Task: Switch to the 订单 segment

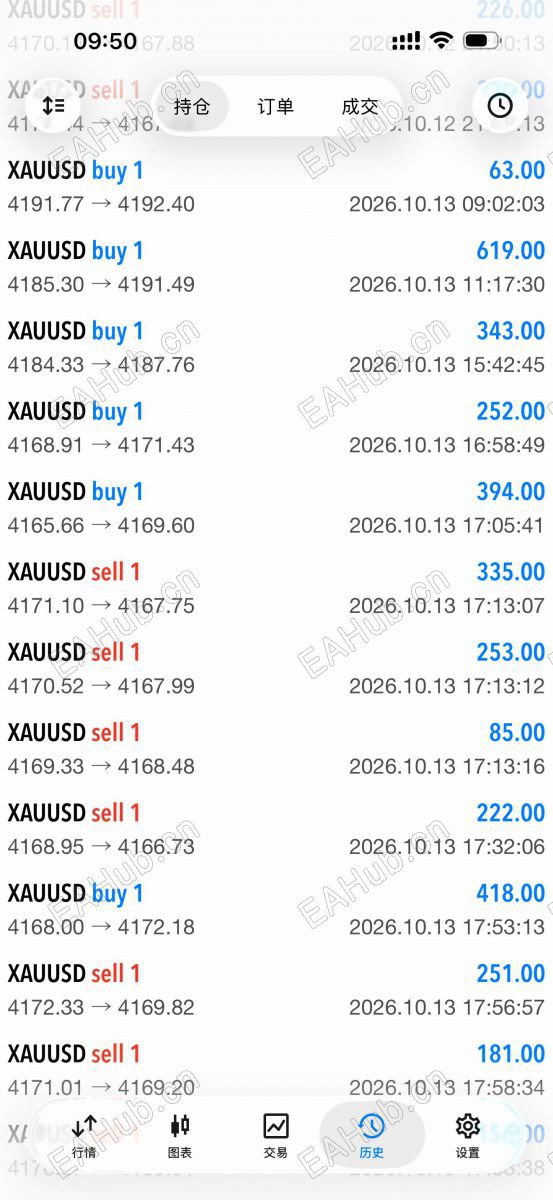Action: [276, 106]
